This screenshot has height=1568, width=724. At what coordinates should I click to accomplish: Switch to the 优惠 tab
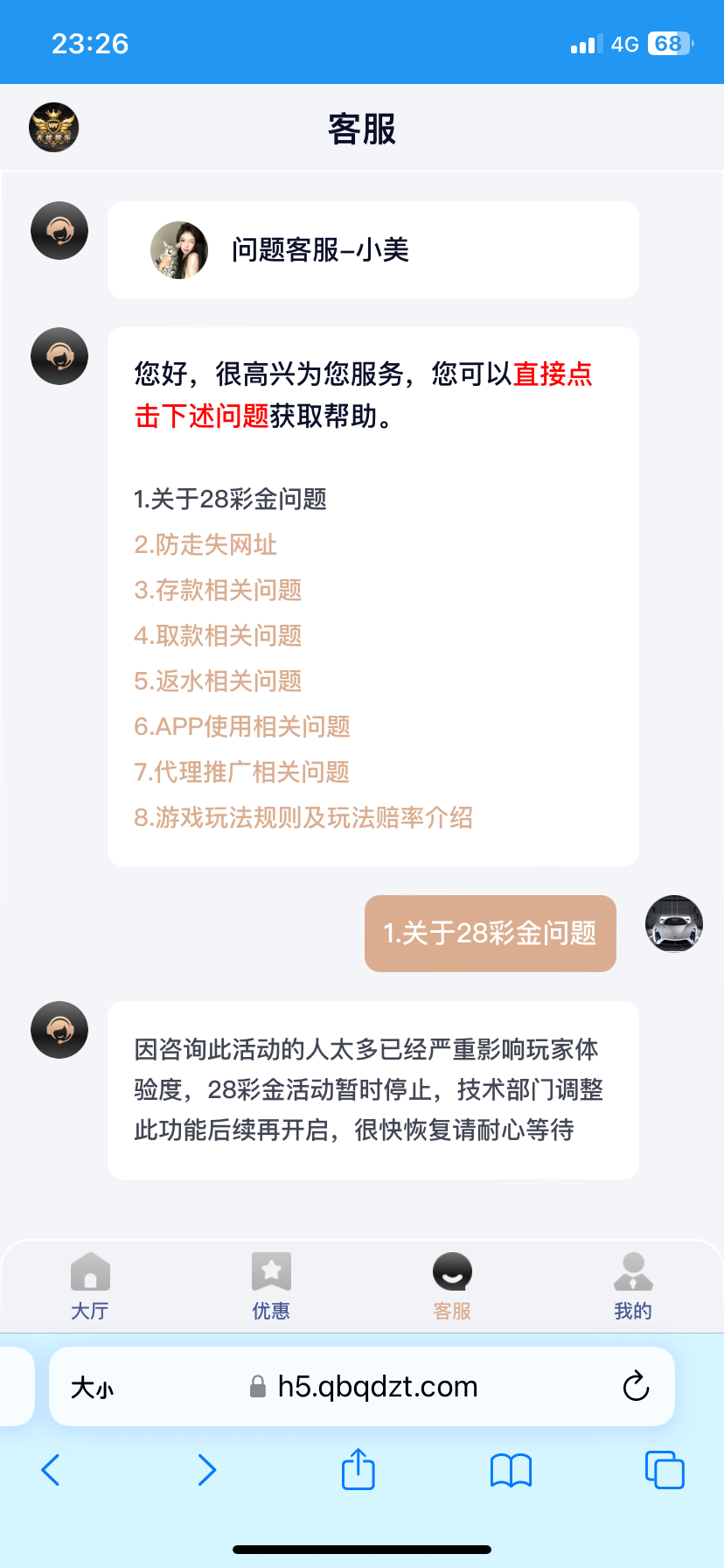(271, 1284)
